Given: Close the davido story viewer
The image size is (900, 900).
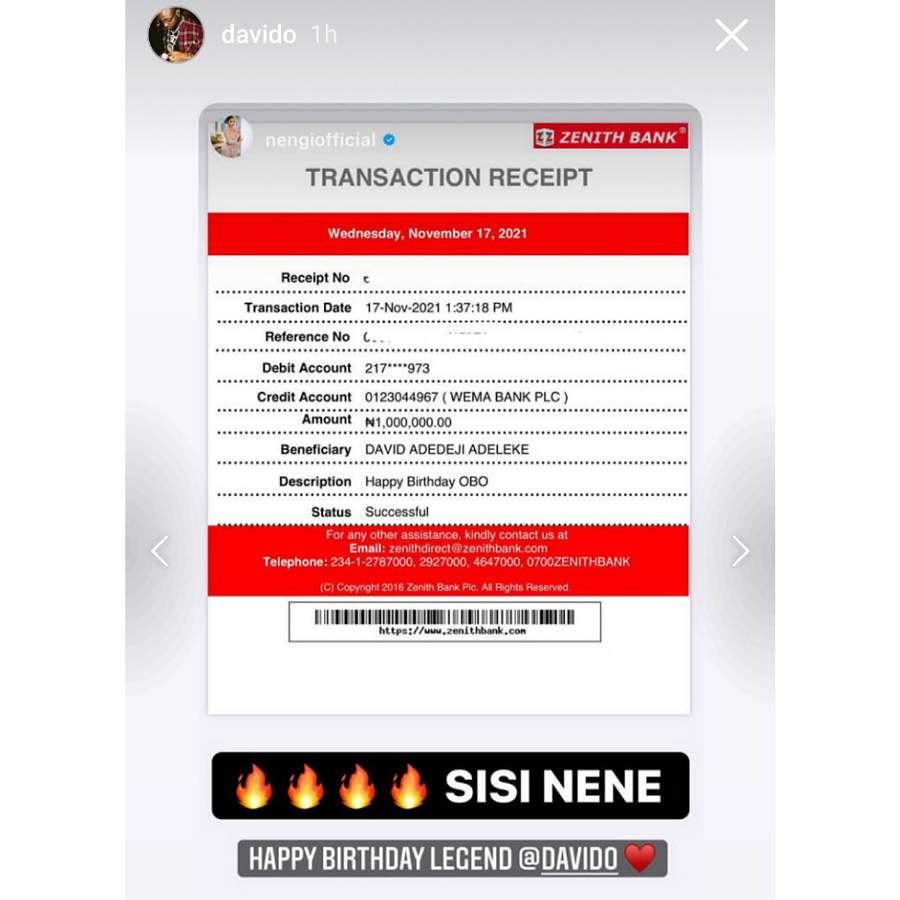Looking at the screenshot, I should [731, 35].
